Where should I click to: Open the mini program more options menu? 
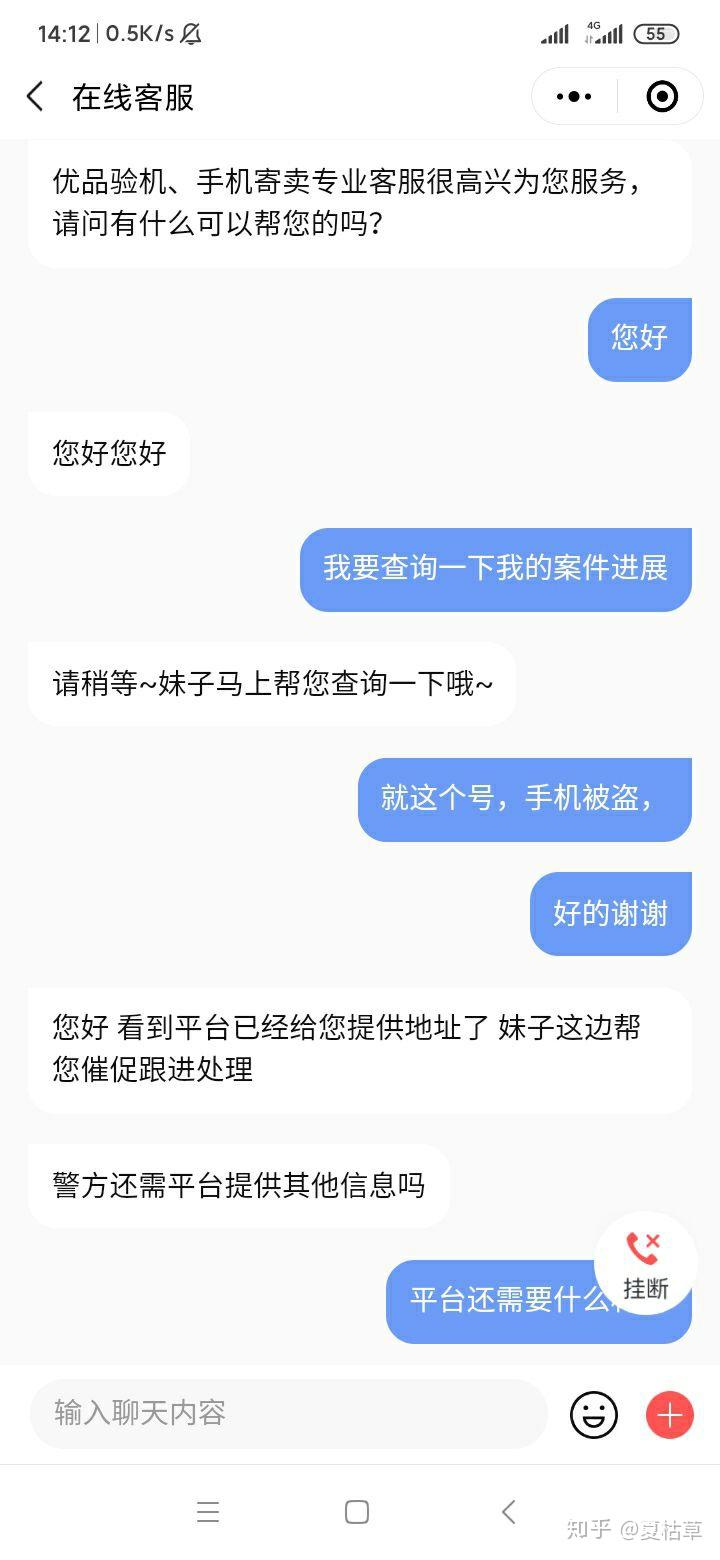coord(574,97)
